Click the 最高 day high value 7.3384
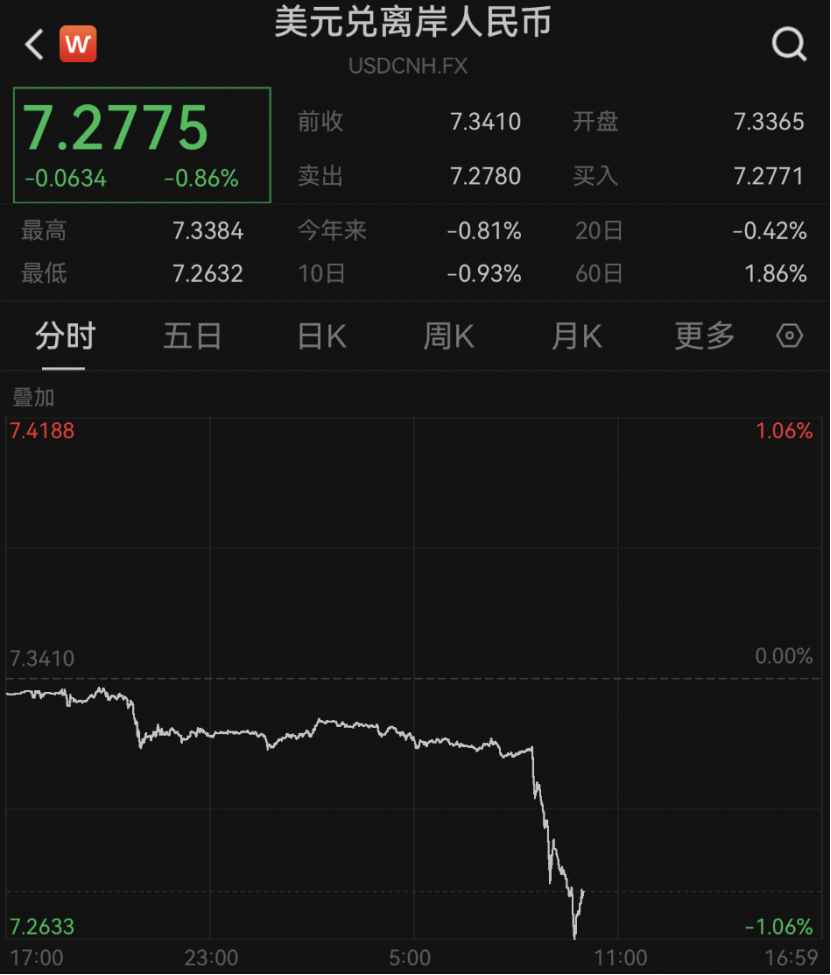 click(x=210, y=230)
